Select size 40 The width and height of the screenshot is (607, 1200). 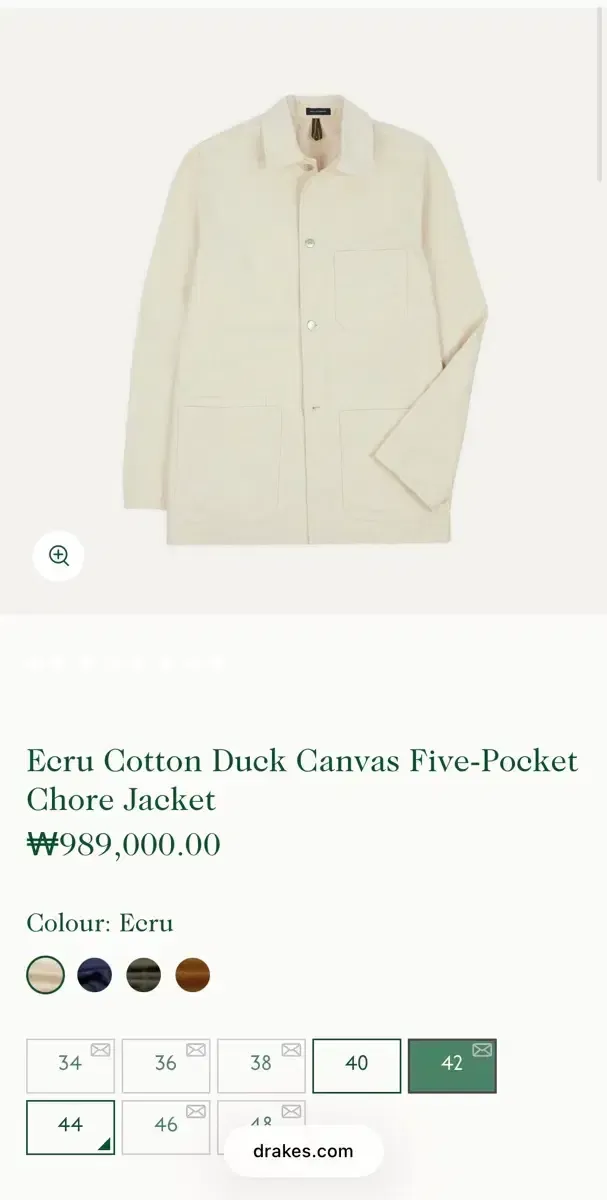click(357, 1065)
